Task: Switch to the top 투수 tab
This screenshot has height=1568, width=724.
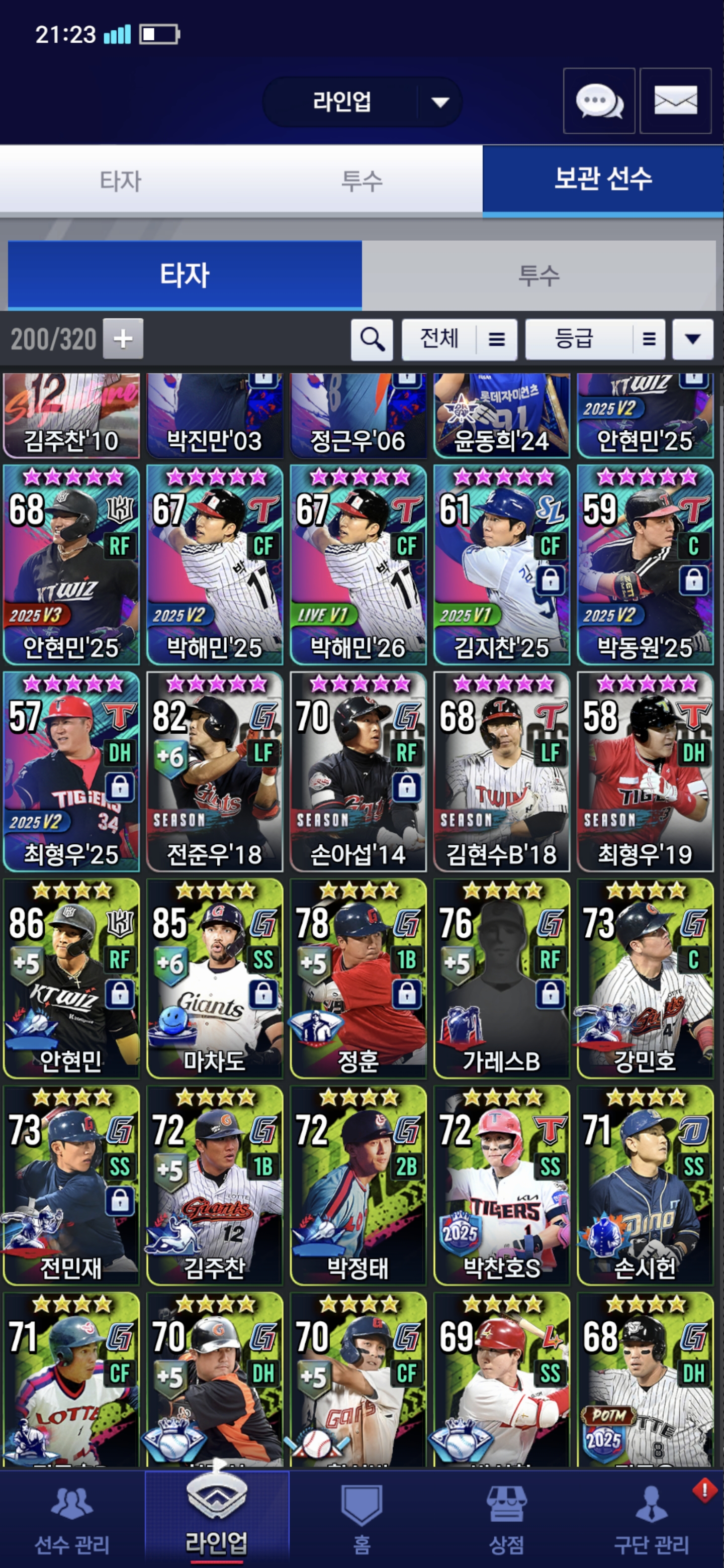Action: click(361, 181)
